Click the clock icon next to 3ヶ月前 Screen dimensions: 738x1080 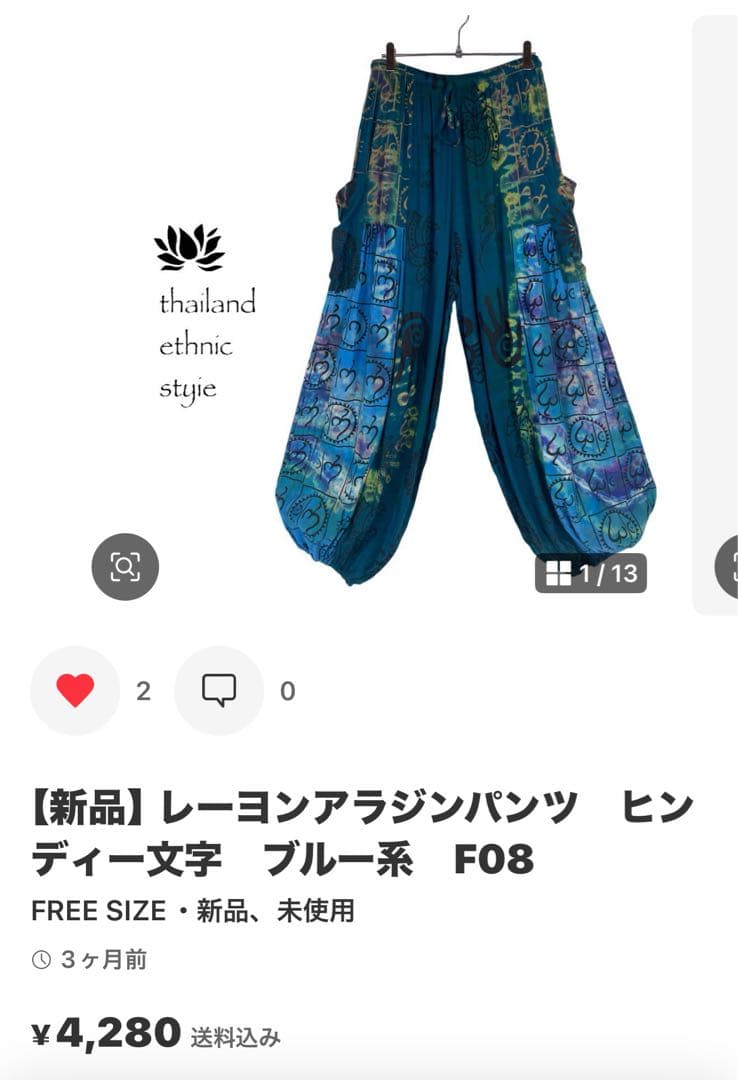[x=41, y=957]
